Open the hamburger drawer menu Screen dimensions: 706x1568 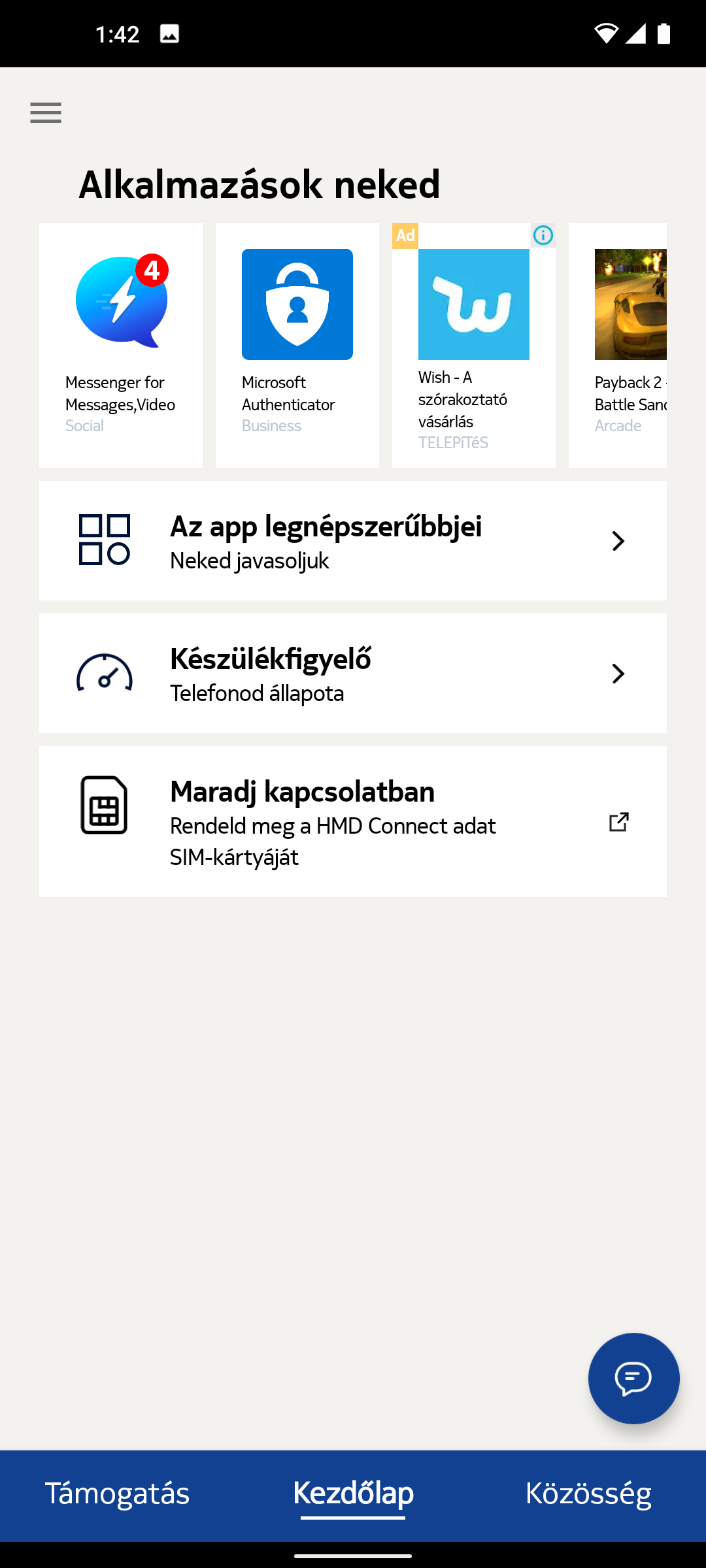click(46, 113)
